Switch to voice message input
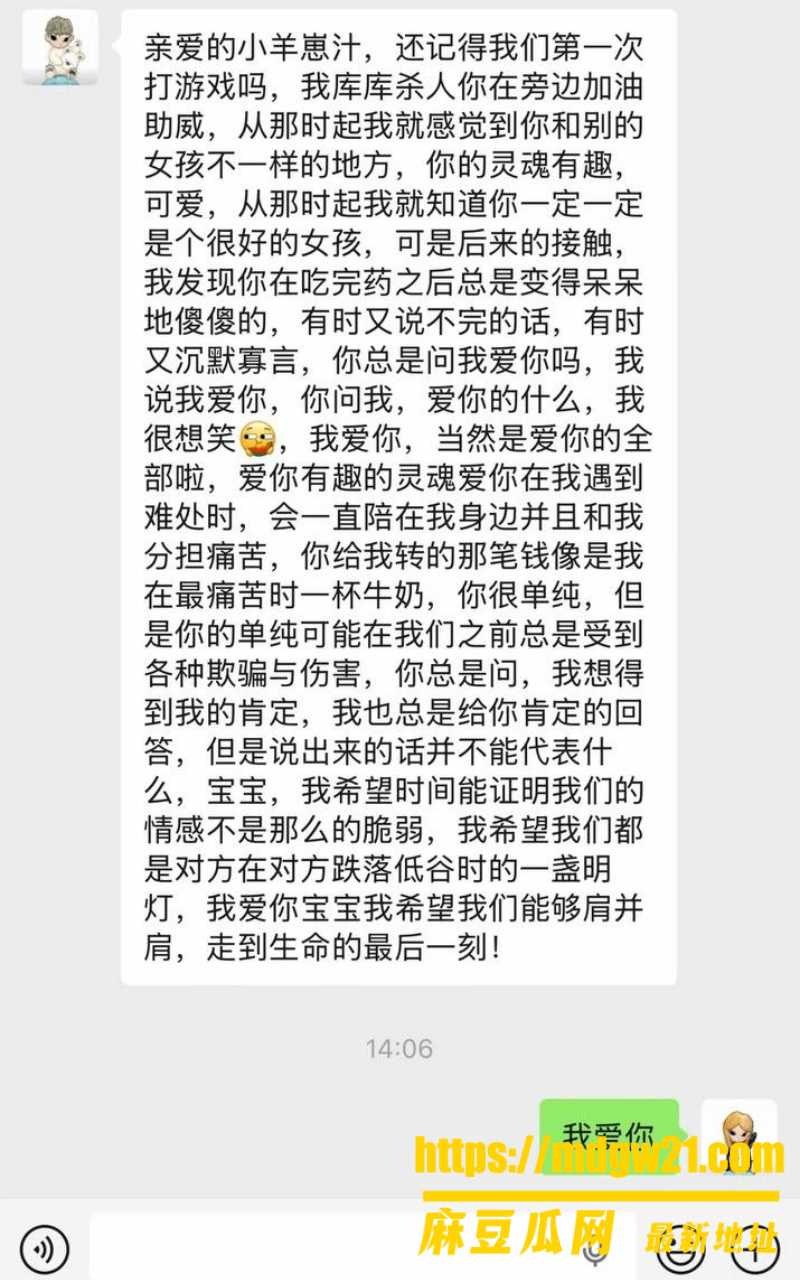 coord(45,1248)
